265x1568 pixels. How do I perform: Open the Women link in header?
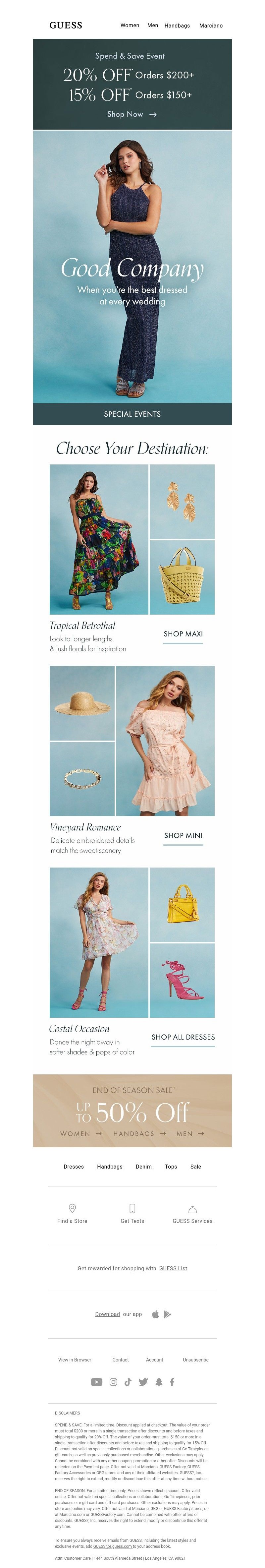(130, 26)
